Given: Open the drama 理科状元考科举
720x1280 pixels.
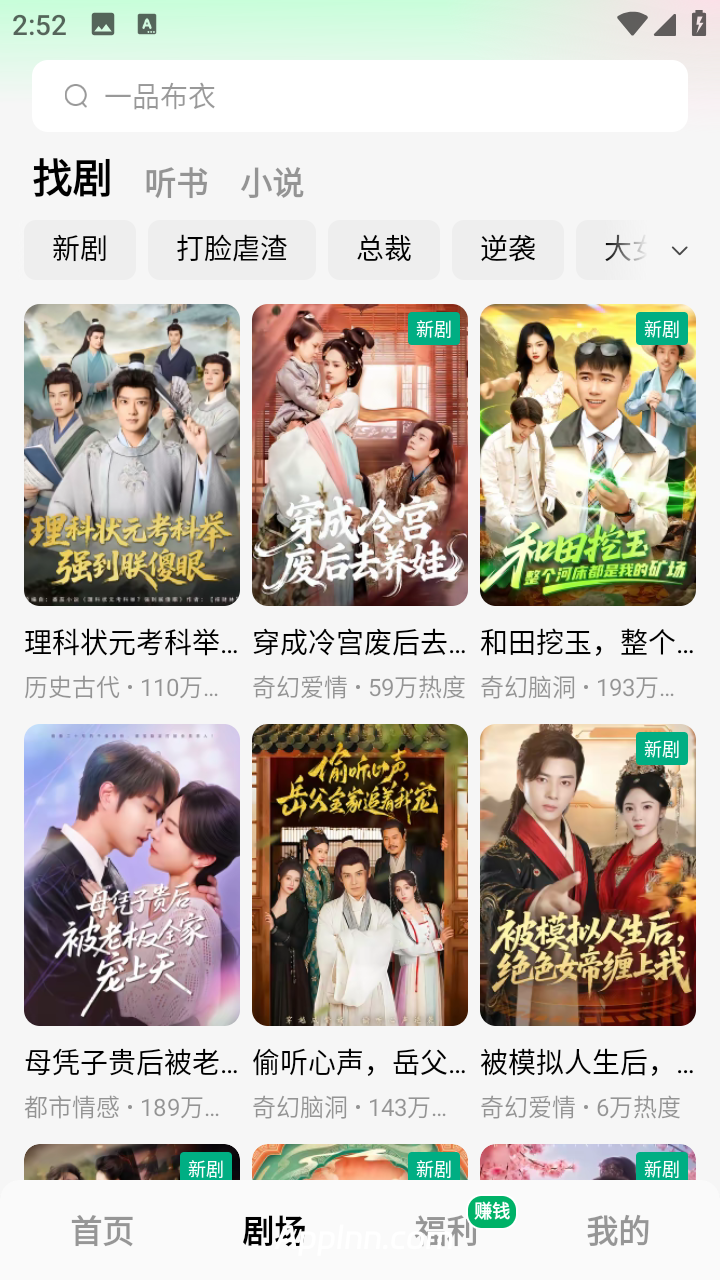Looking at the screenshot, I should pos(132,455).
